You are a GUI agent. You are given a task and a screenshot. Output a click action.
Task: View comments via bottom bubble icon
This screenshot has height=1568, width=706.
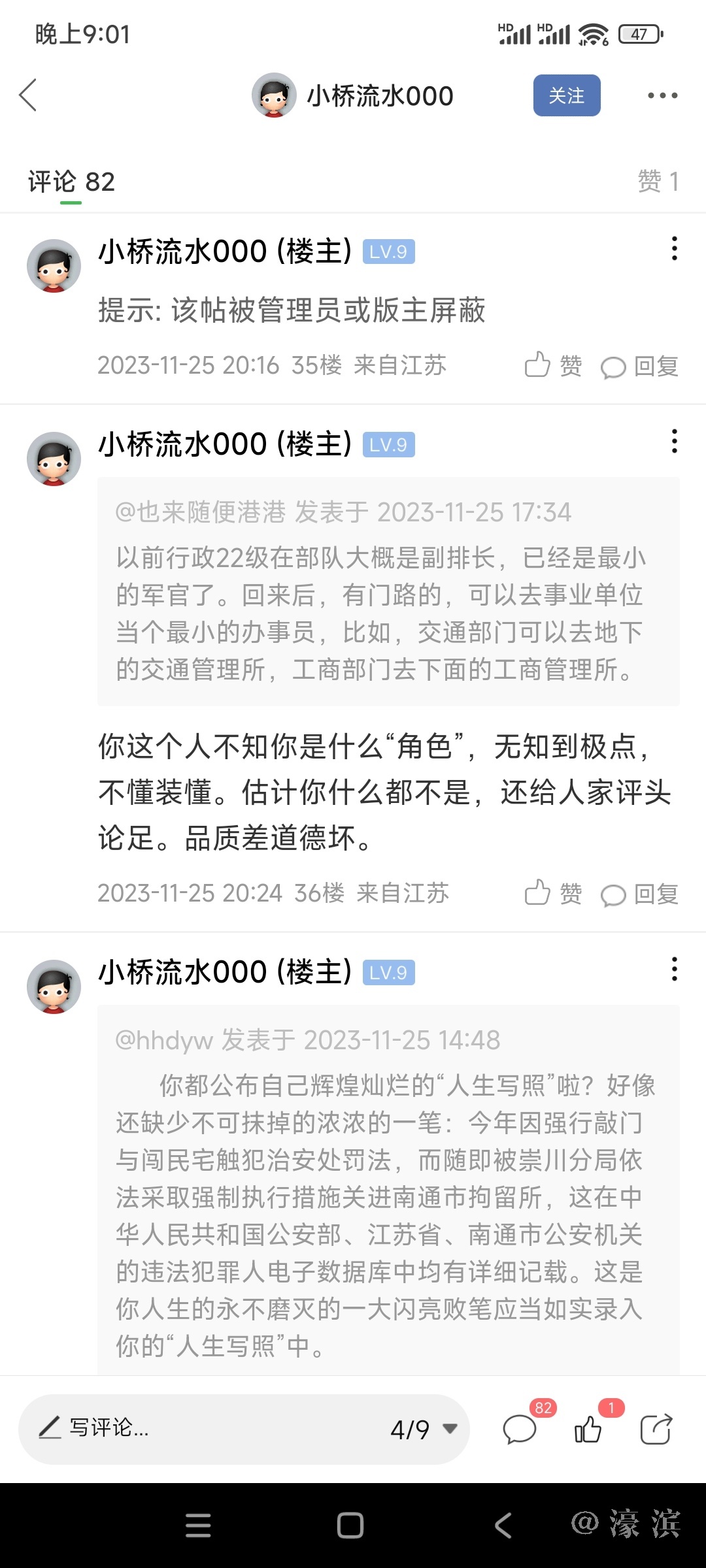pyautogui.click(x=520, y=1429)
